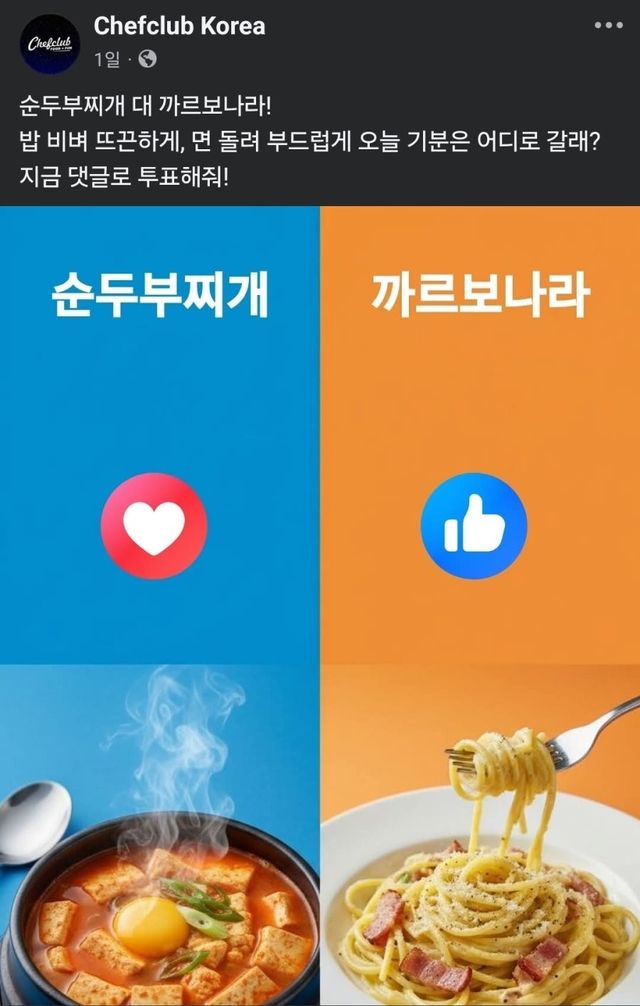Open Chefclub Korea's profile picture

tap(50, 44)
